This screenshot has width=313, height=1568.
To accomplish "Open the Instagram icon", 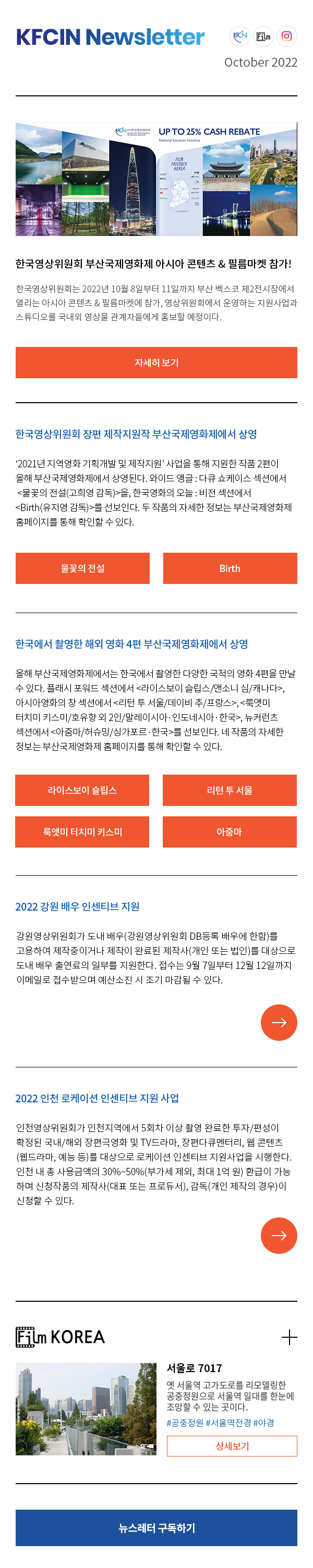I will [287, 36].
